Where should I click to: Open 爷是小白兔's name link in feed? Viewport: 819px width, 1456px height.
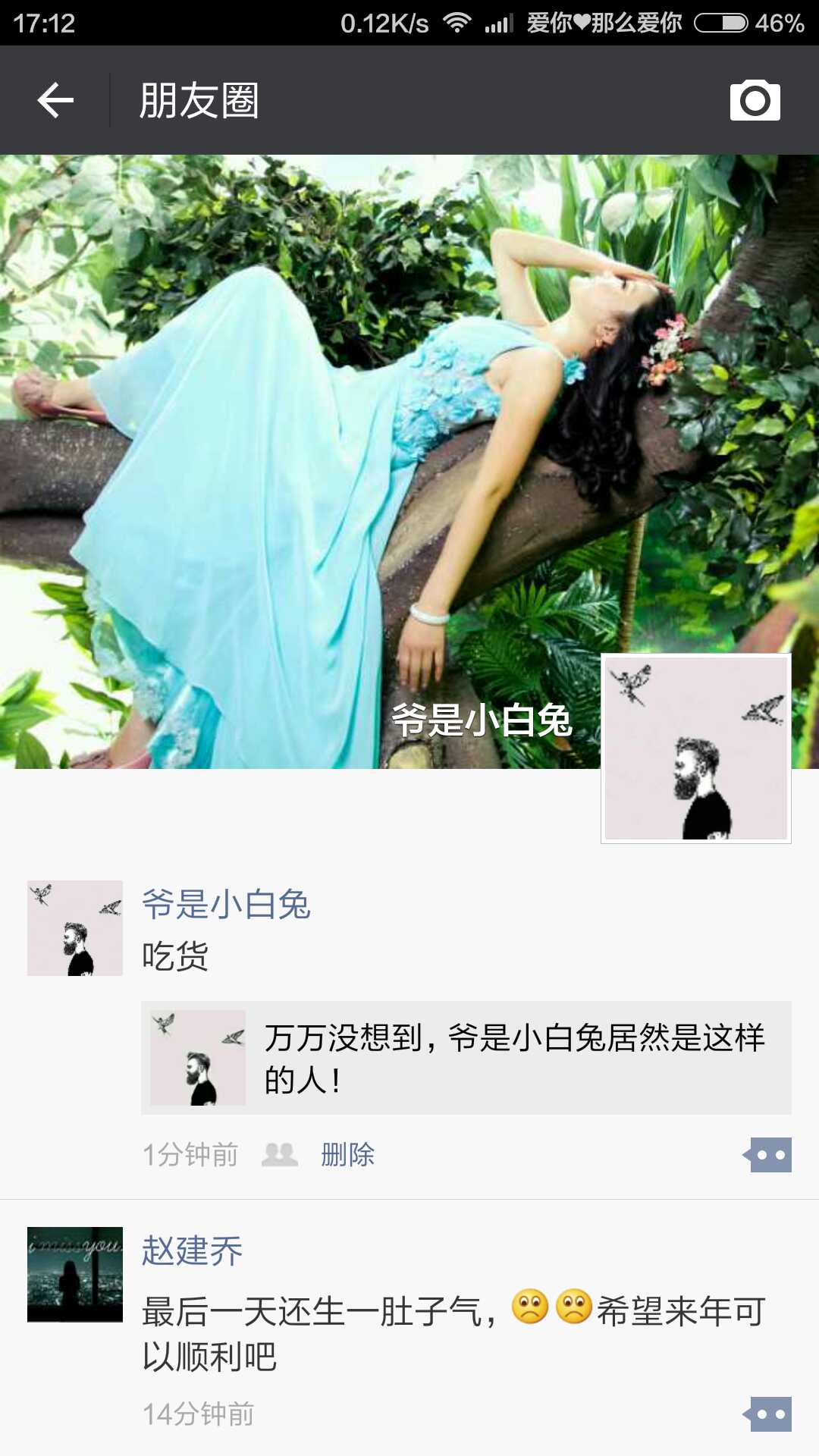click(x=226, y=904)
